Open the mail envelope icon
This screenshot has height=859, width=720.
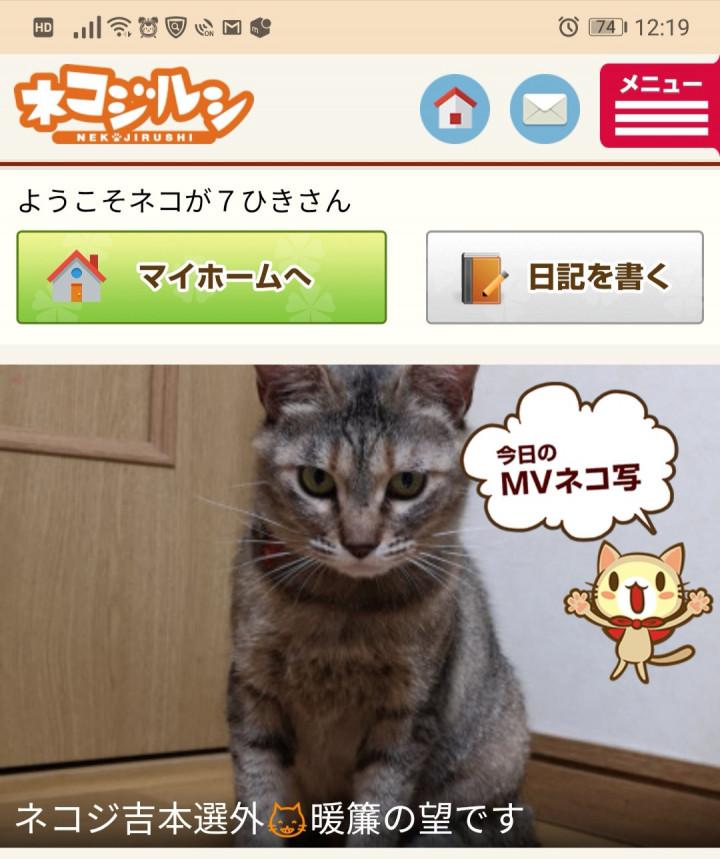(x=545, y=108)
